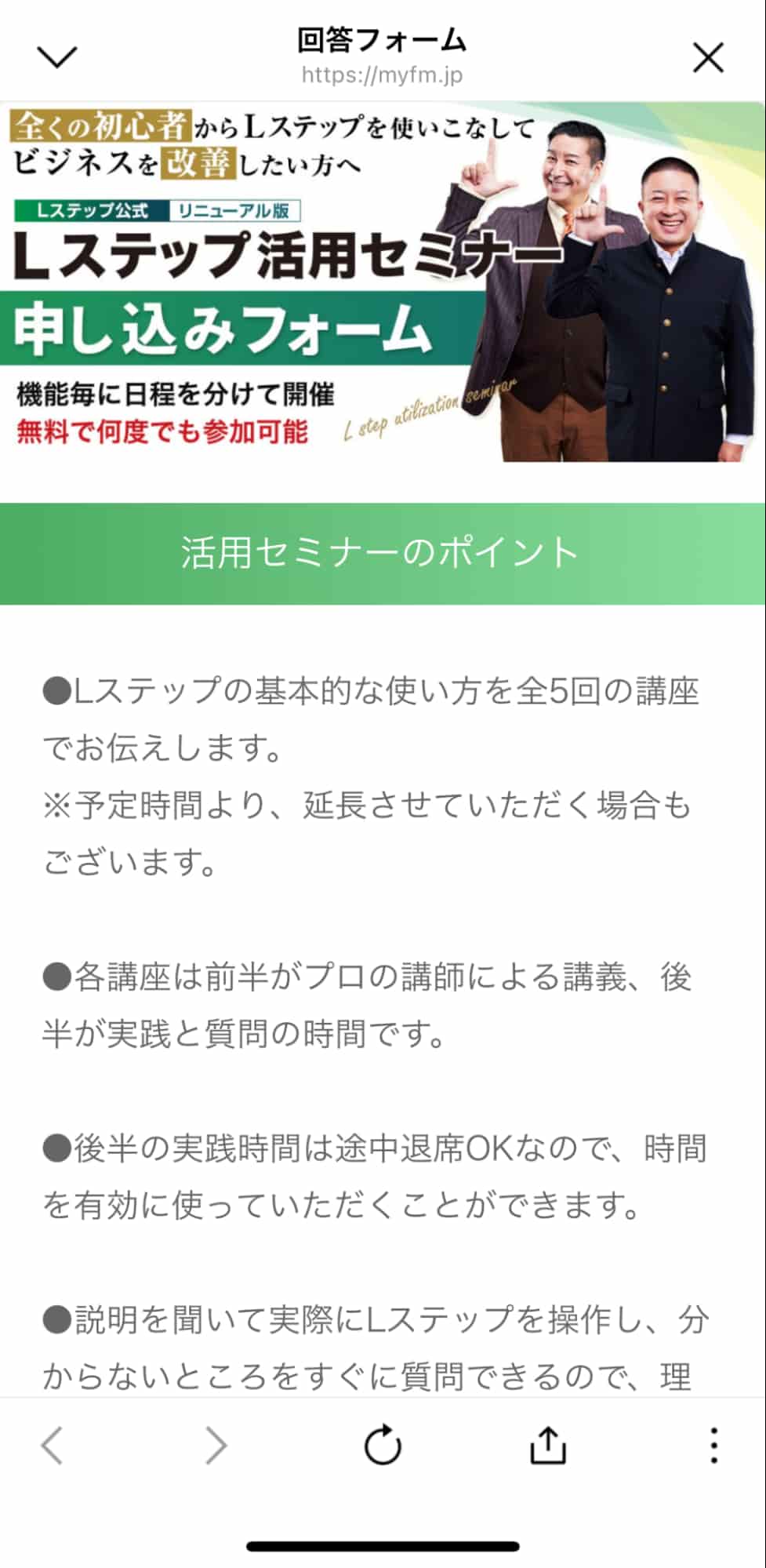Tap the 回答フォーム title
The height and width of the screenshot is (1568, 766).
click(383, 41)
